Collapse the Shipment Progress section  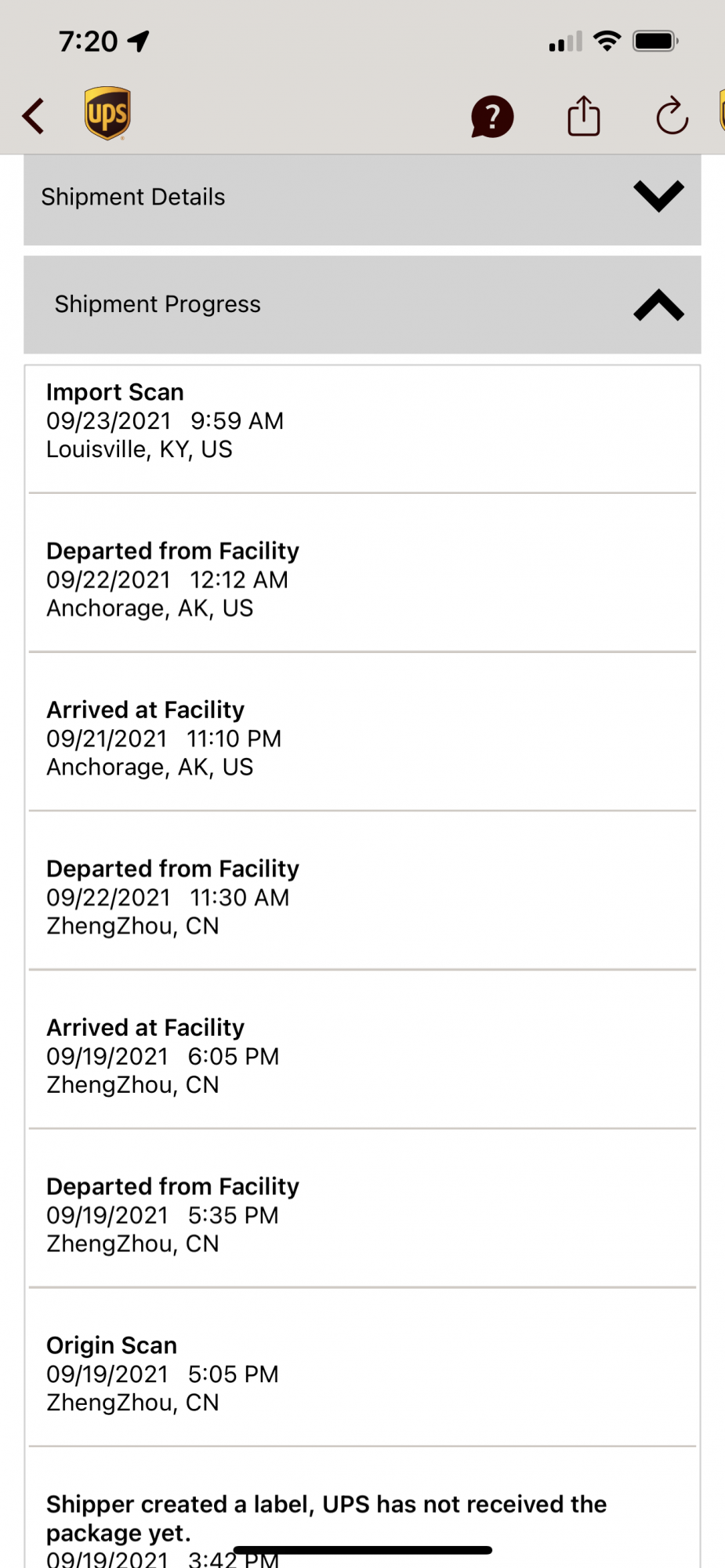pyautogui.click(x=658, y=305)
